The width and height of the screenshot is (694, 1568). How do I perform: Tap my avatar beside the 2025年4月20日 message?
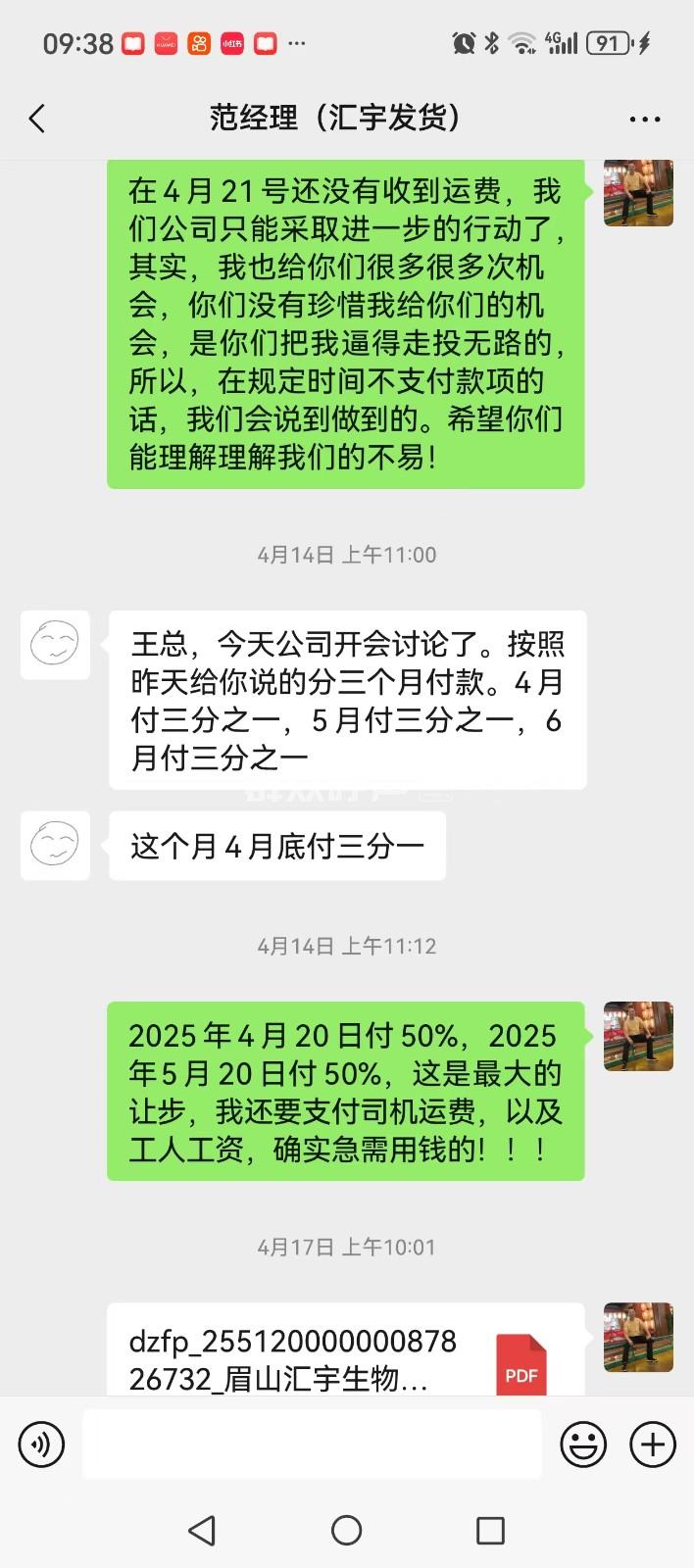point(638,1036)
